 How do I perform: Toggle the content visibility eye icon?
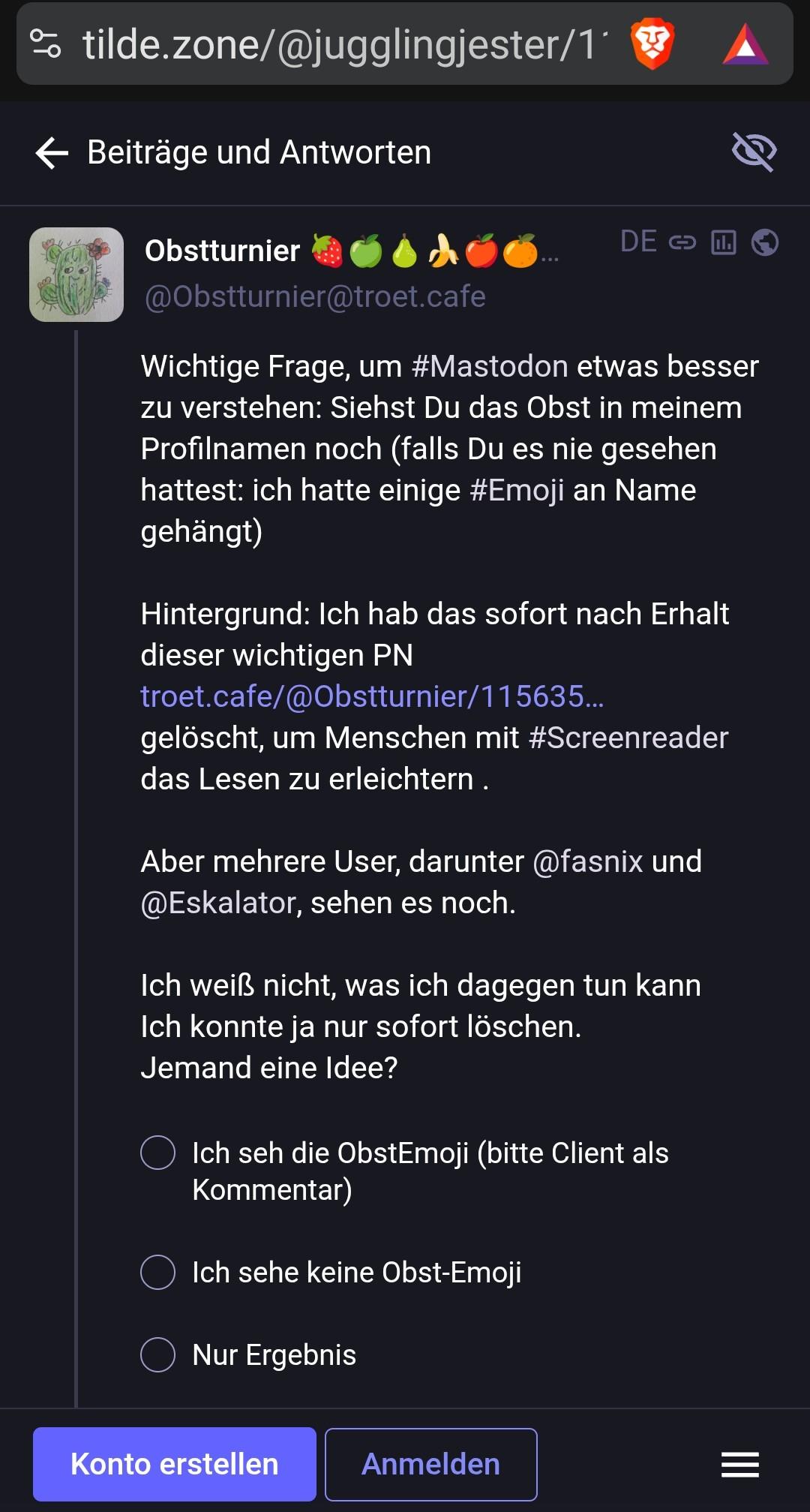tap(754, 152)
